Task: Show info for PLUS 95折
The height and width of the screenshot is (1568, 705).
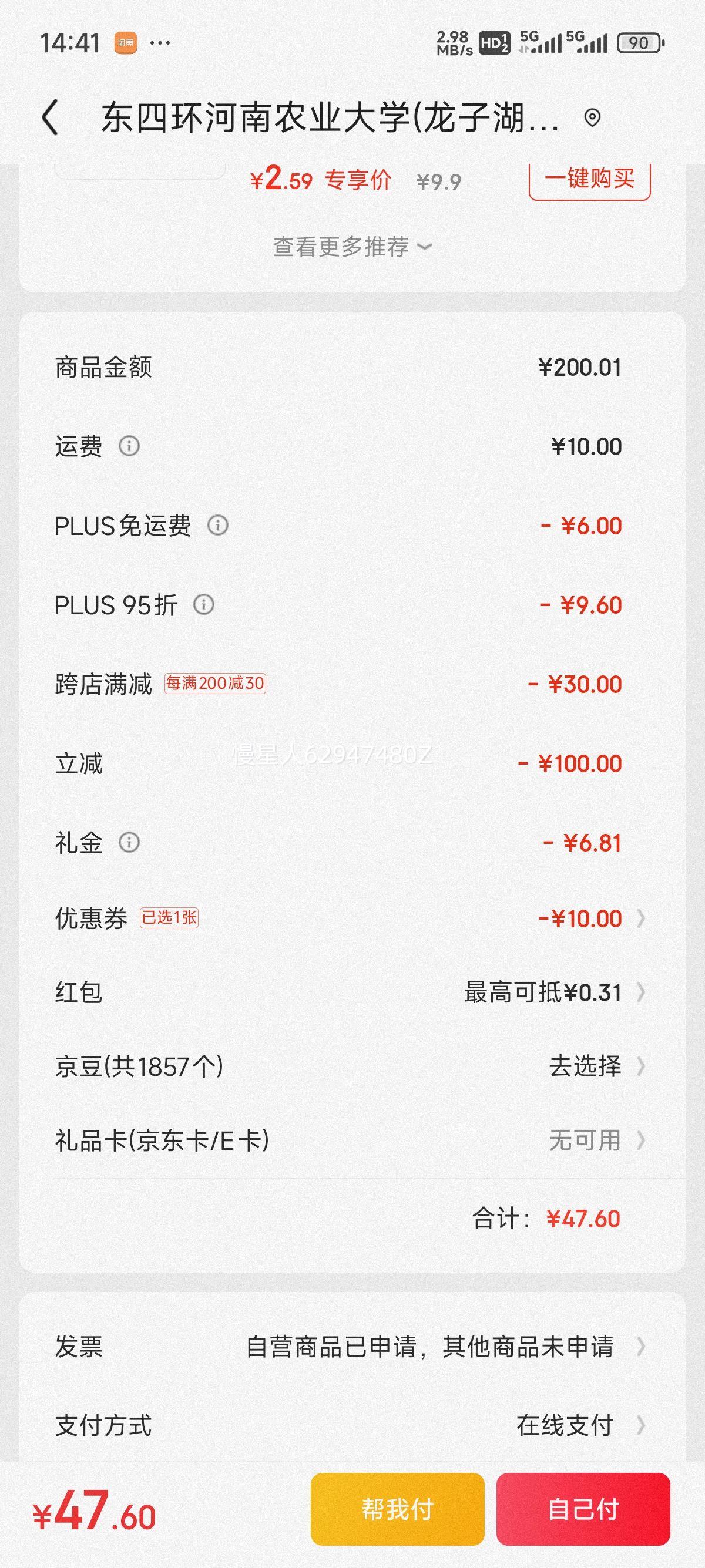Action: click(204, 604)
